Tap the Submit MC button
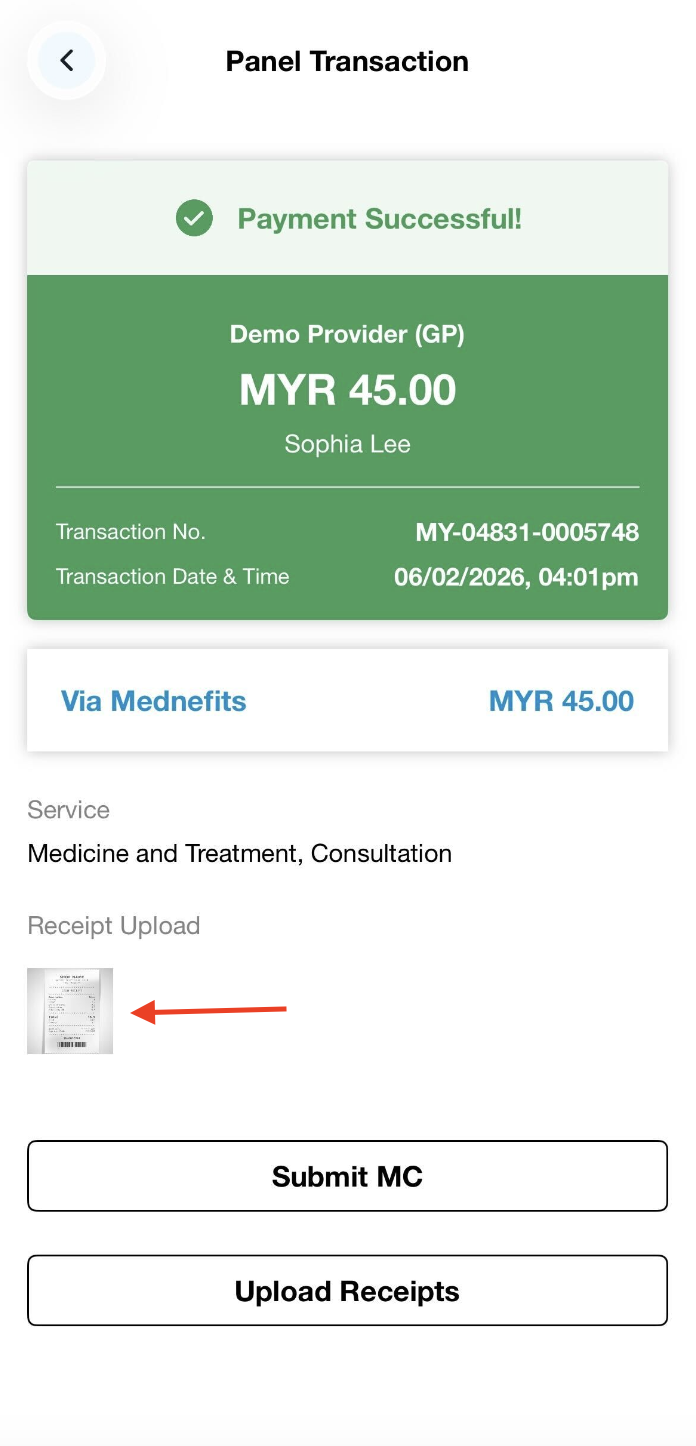This screenshot has height=1446, width=696. point(347,1176)
